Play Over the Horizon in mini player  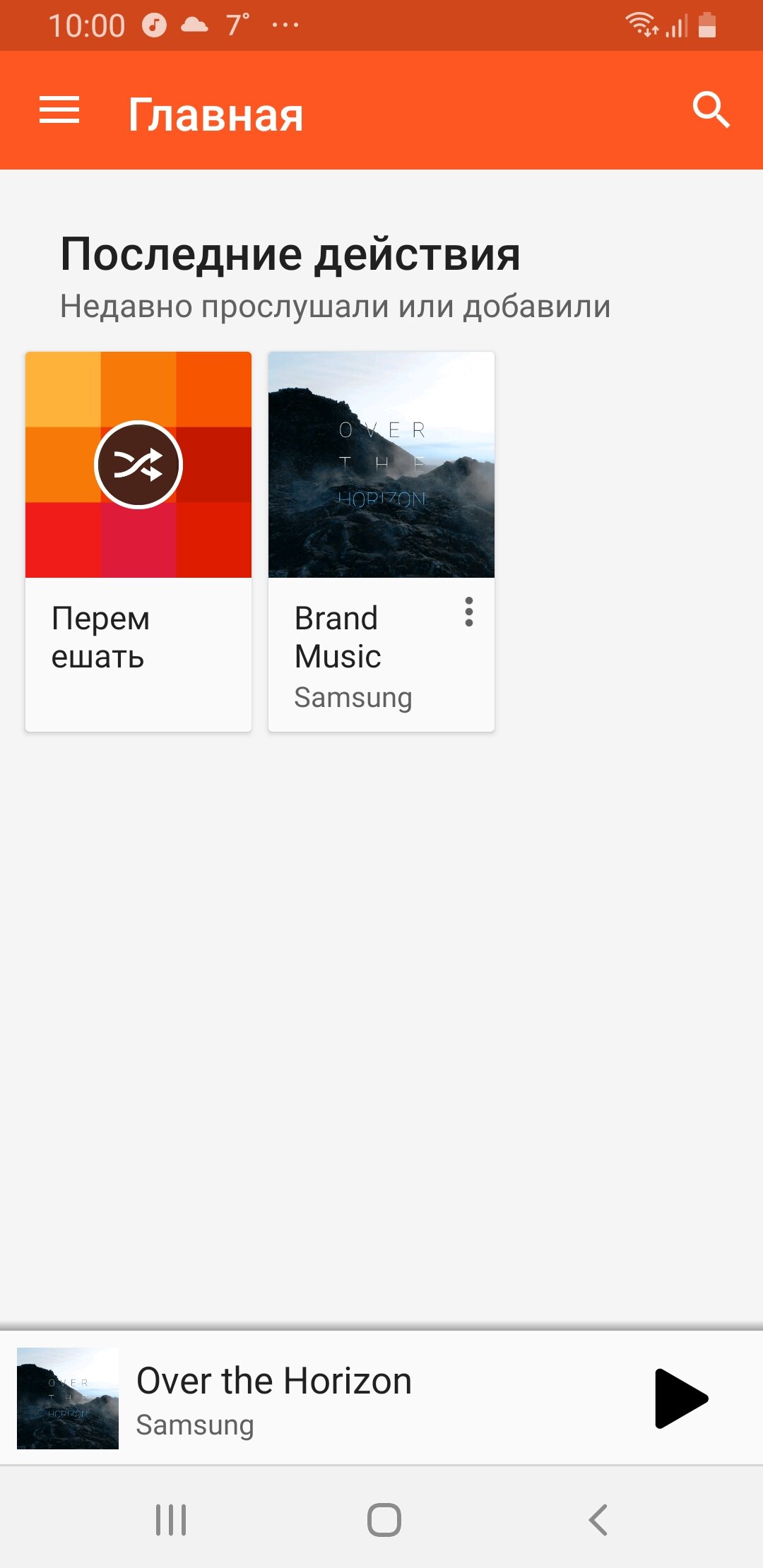680,1398
